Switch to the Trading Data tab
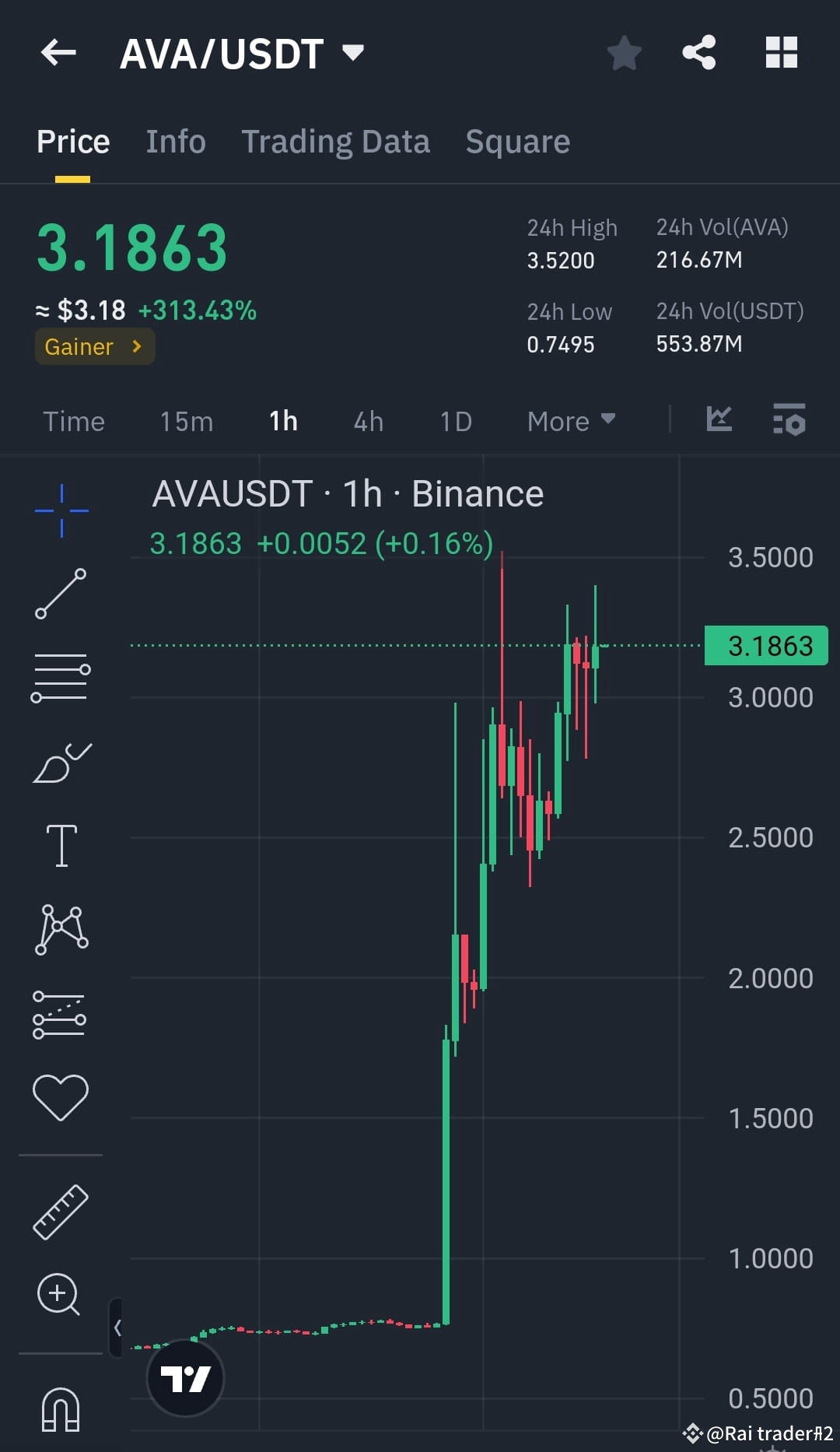This screenshot has height=1452, width=840. coord(336,141)
